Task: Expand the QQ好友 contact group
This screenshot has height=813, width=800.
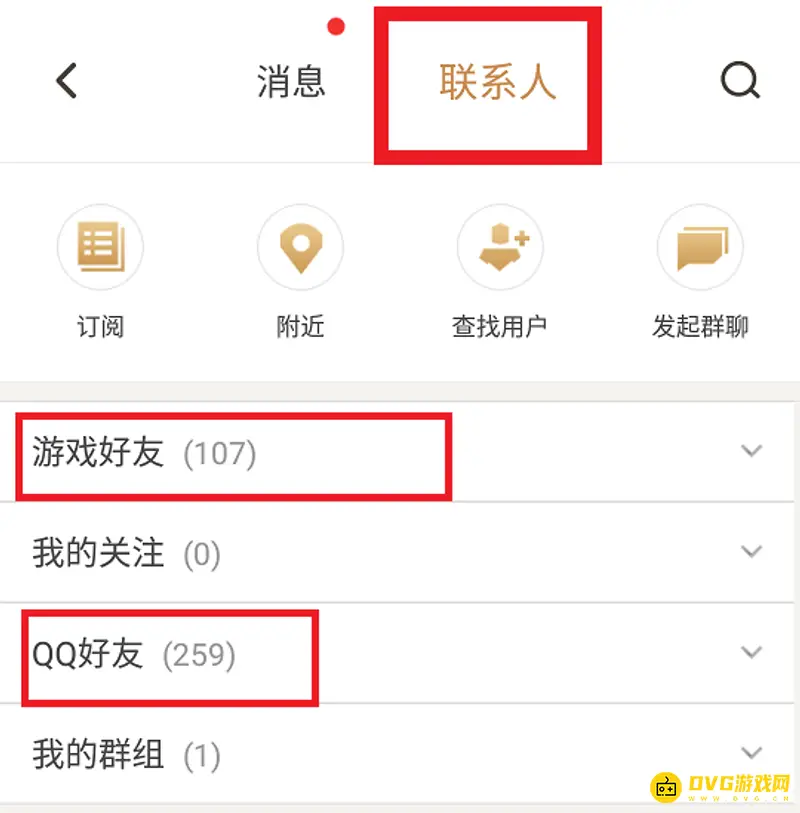Action: point(751,652)
